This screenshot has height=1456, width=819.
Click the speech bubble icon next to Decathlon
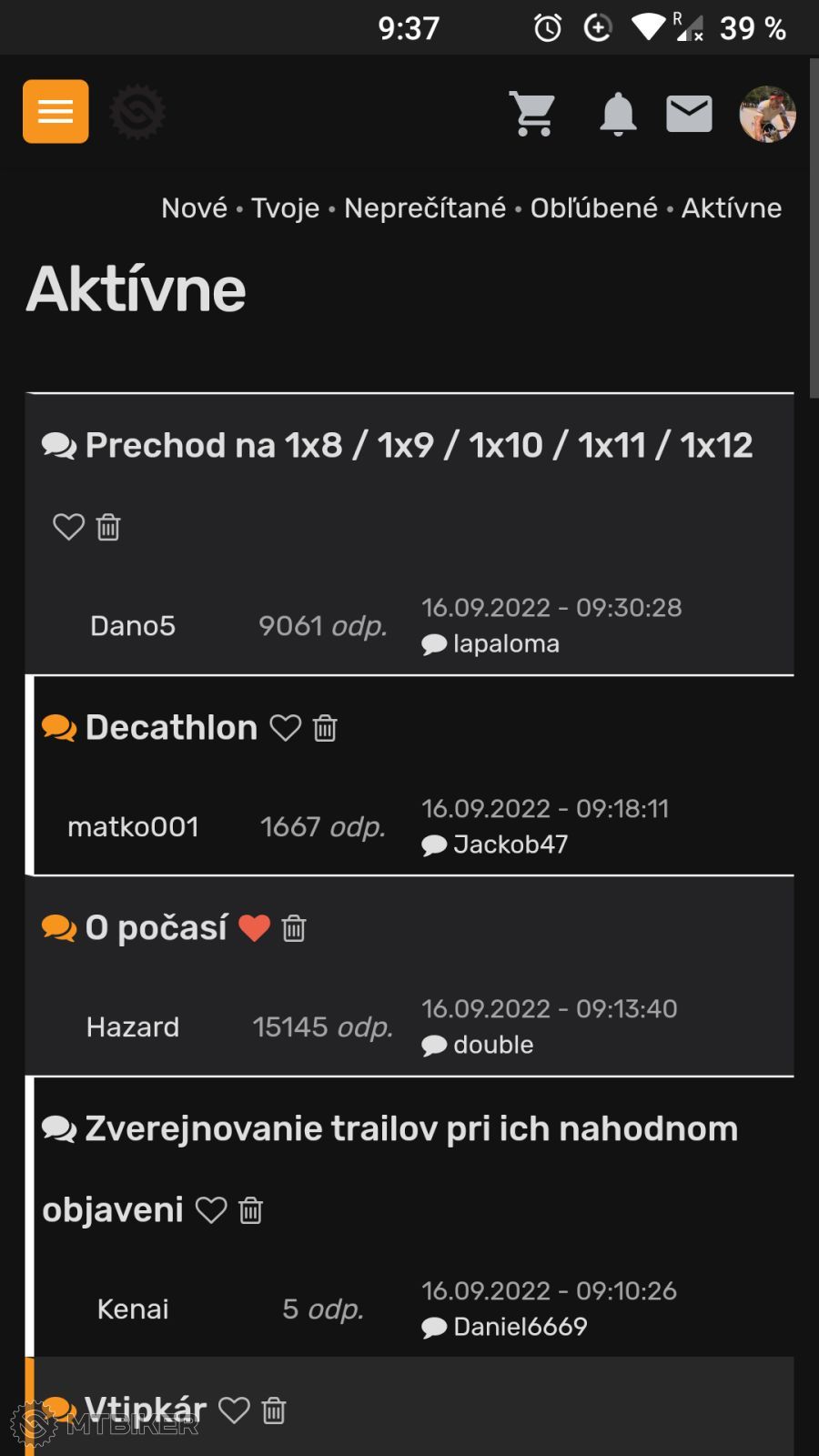point(58,727)
